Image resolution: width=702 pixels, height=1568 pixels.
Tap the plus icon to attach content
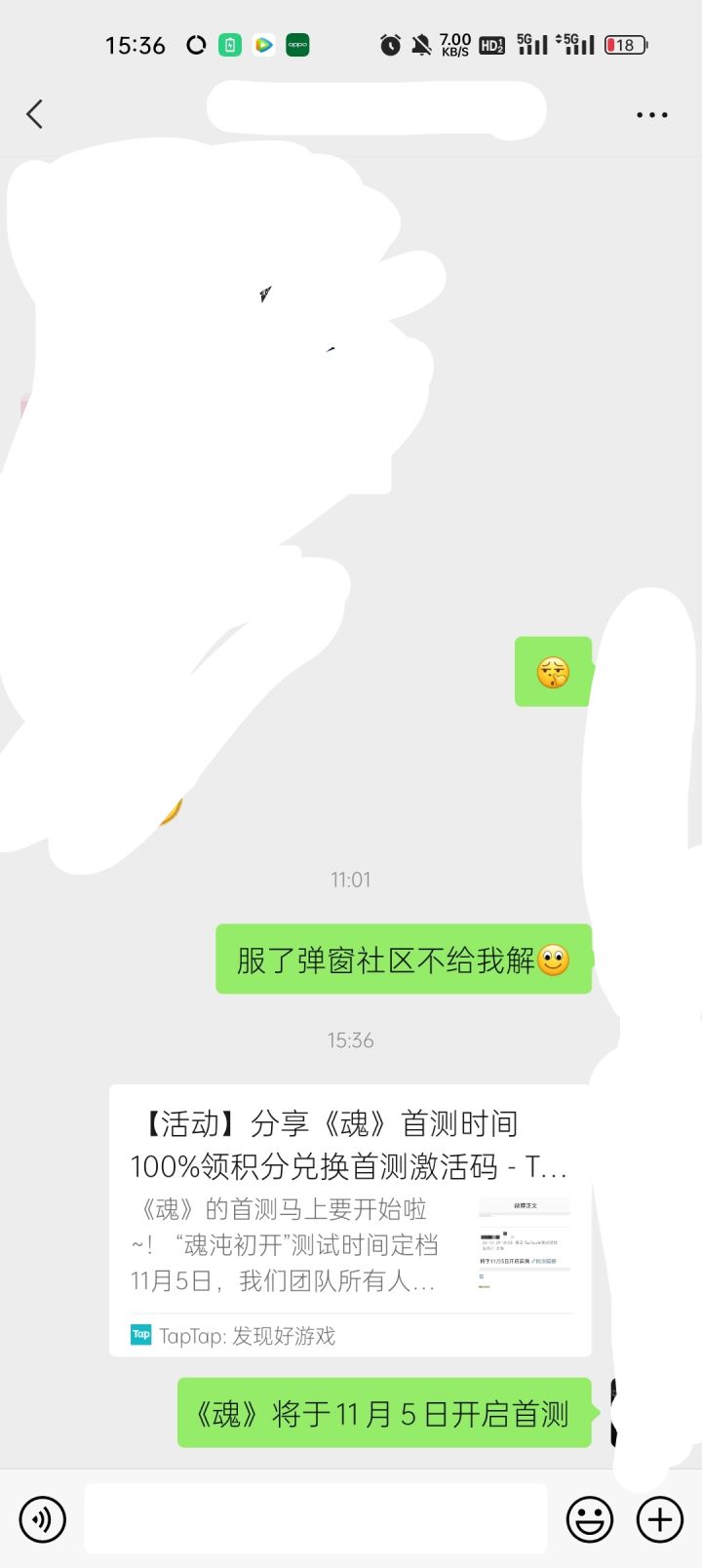pyautogui.click(x=659, y=1519)
